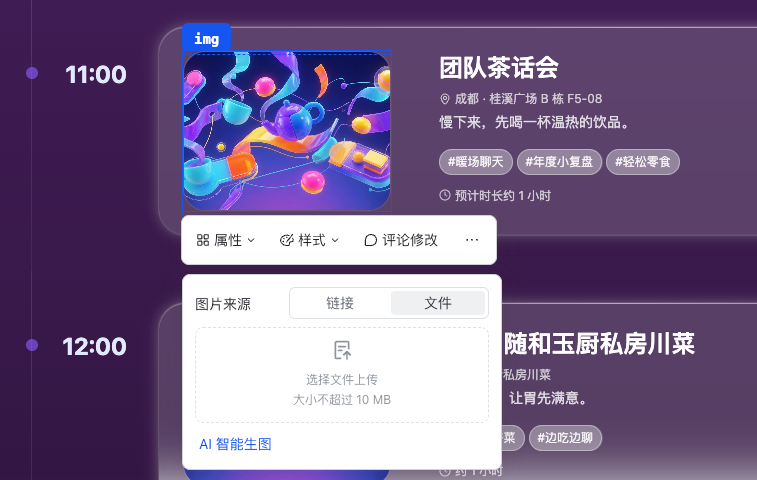Tap the upload area to choose a file
Screen dimensions: 757x480
[x=342, y=375]
